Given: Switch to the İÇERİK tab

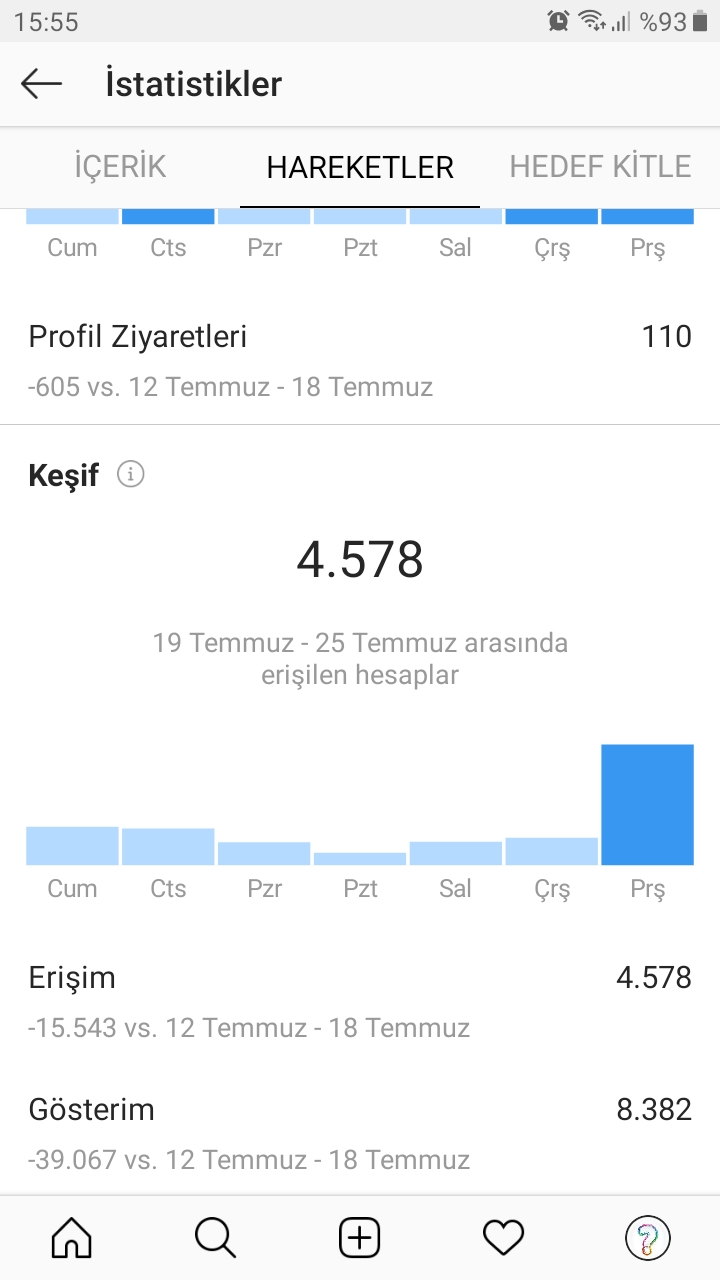Looking at the screenshot, I should coord(120,167).
